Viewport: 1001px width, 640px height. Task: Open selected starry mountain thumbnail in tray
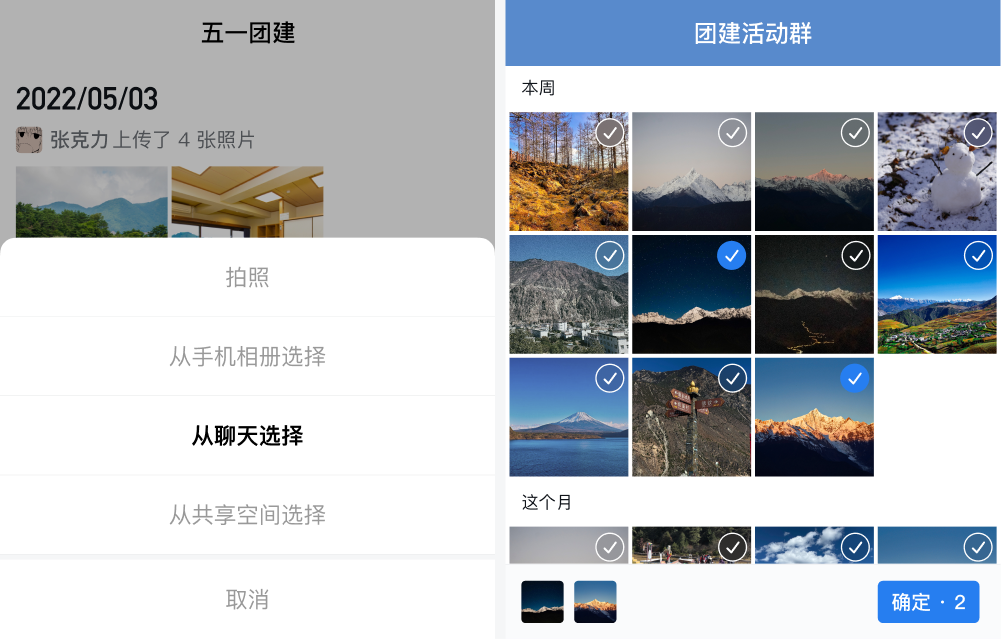pos(543,602)
